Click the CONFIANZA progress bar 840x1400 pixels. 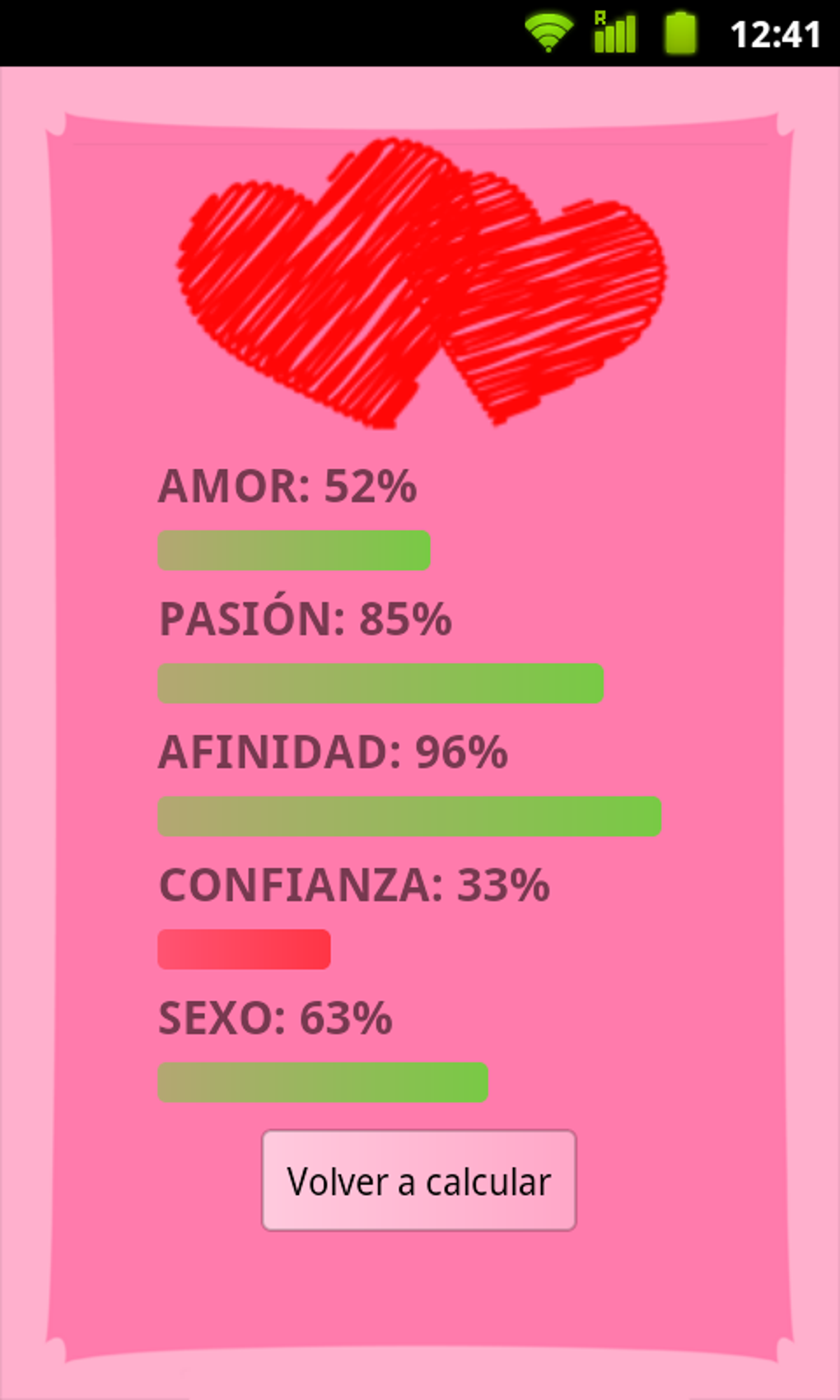243,949
